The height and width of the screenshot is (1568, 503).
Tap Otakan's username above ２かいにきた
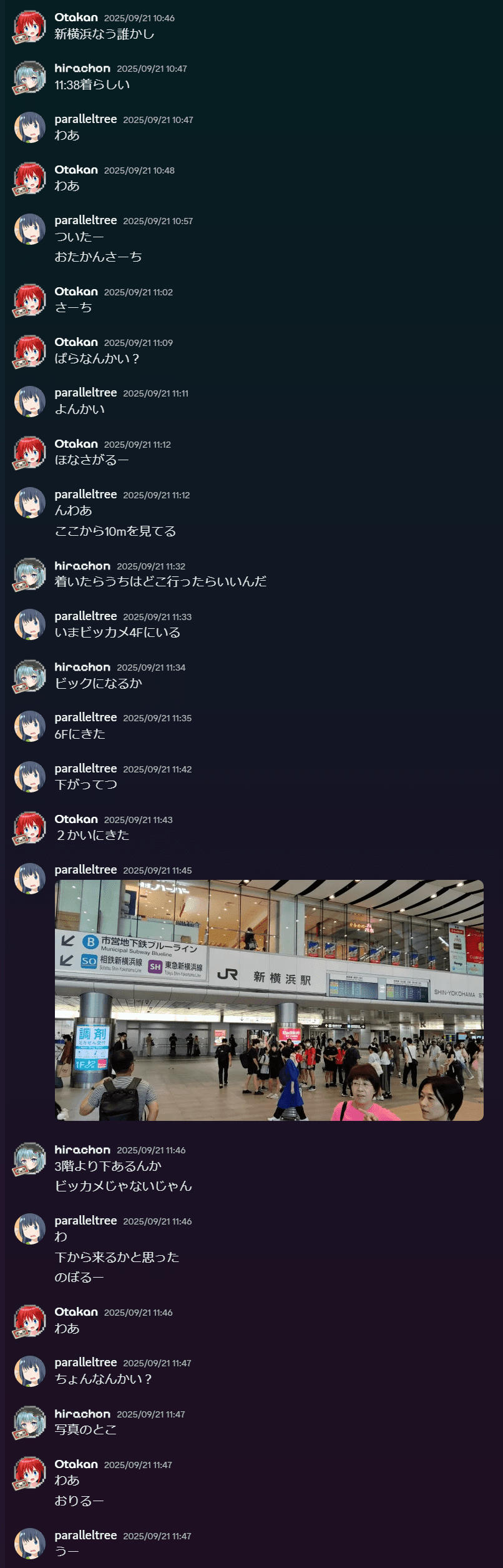tap(76, 819)
